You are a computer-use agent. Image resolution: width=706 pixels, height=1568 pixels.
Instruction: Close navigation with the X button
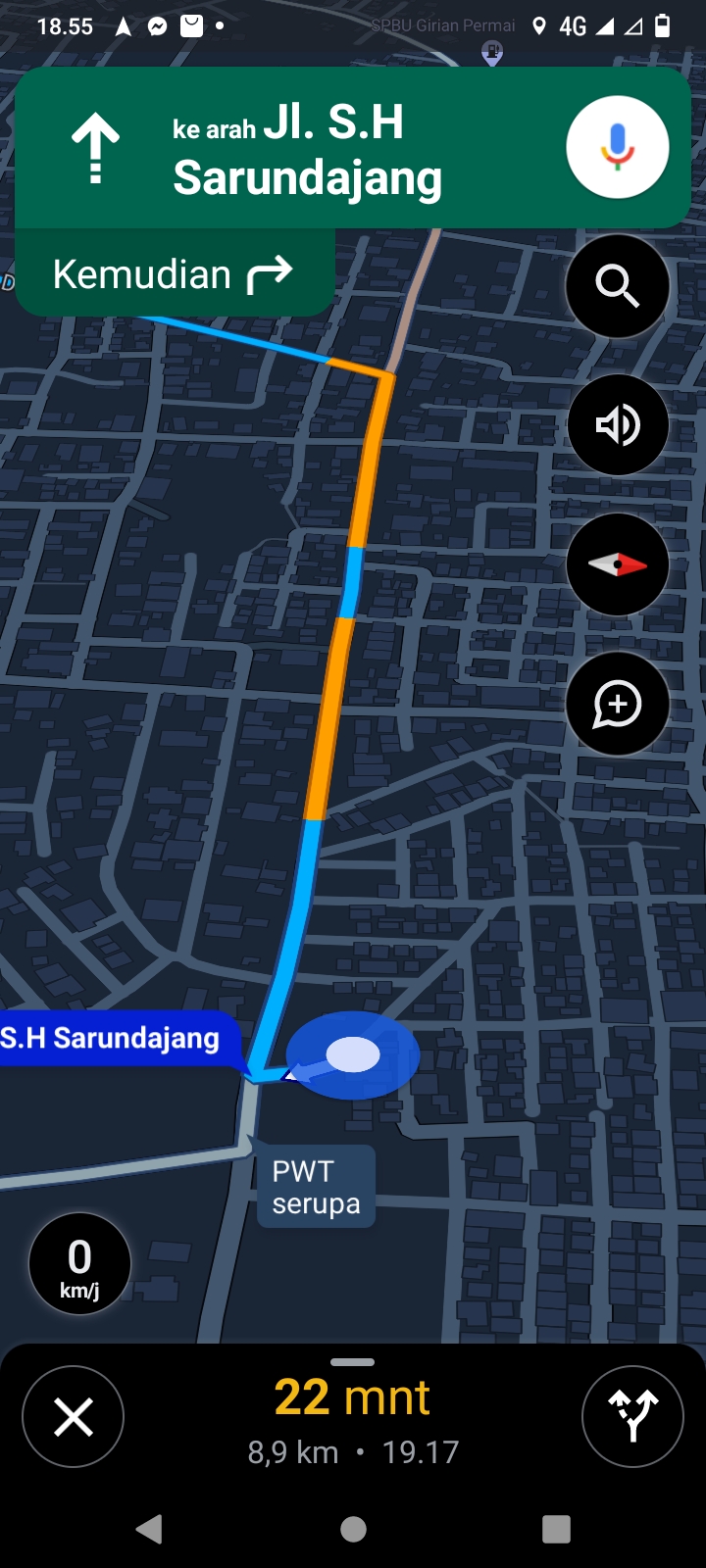pos(74,1416)
